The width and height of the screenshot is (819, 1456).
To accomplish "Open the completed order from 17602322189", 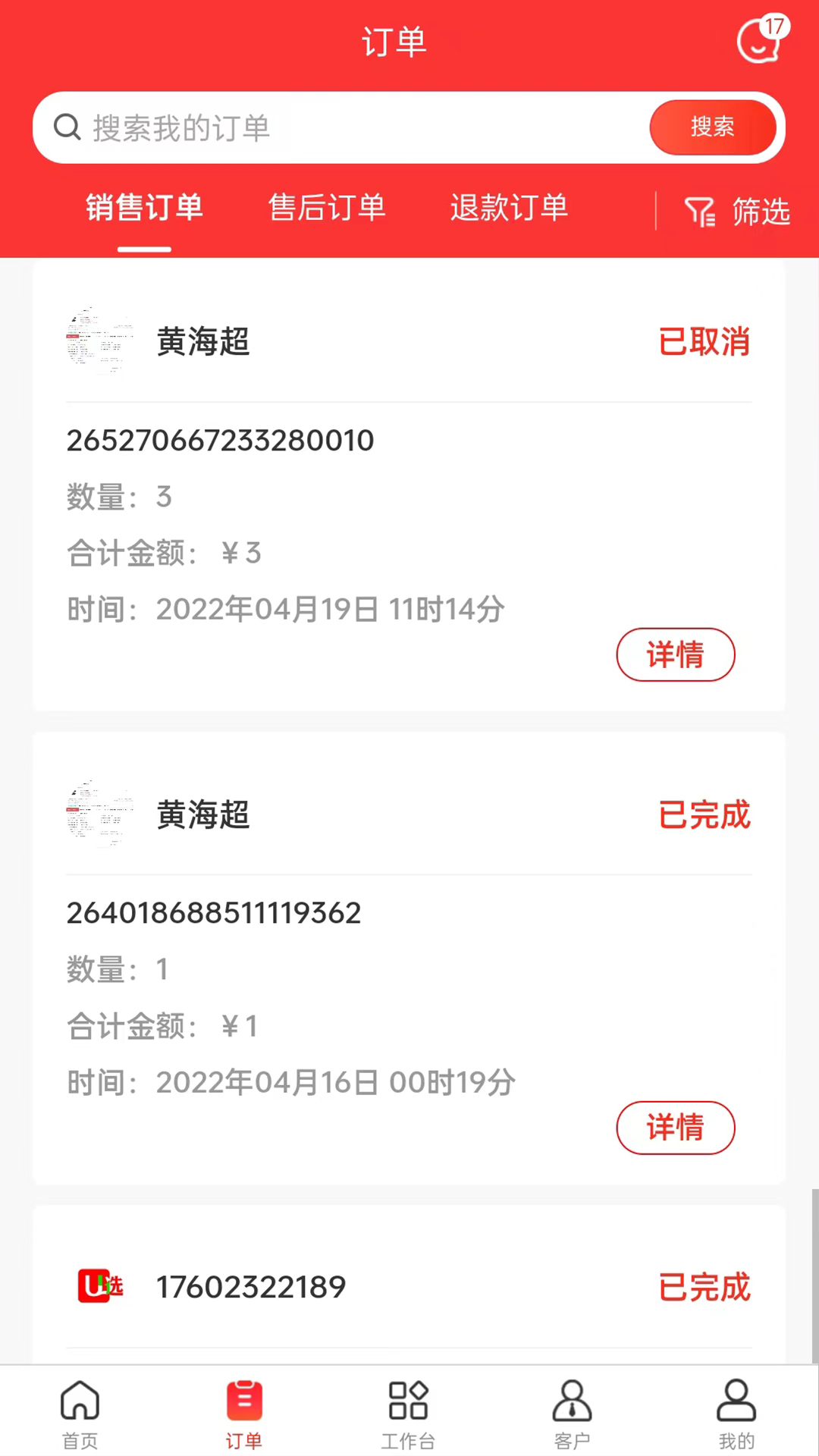I will point(409,1287).
